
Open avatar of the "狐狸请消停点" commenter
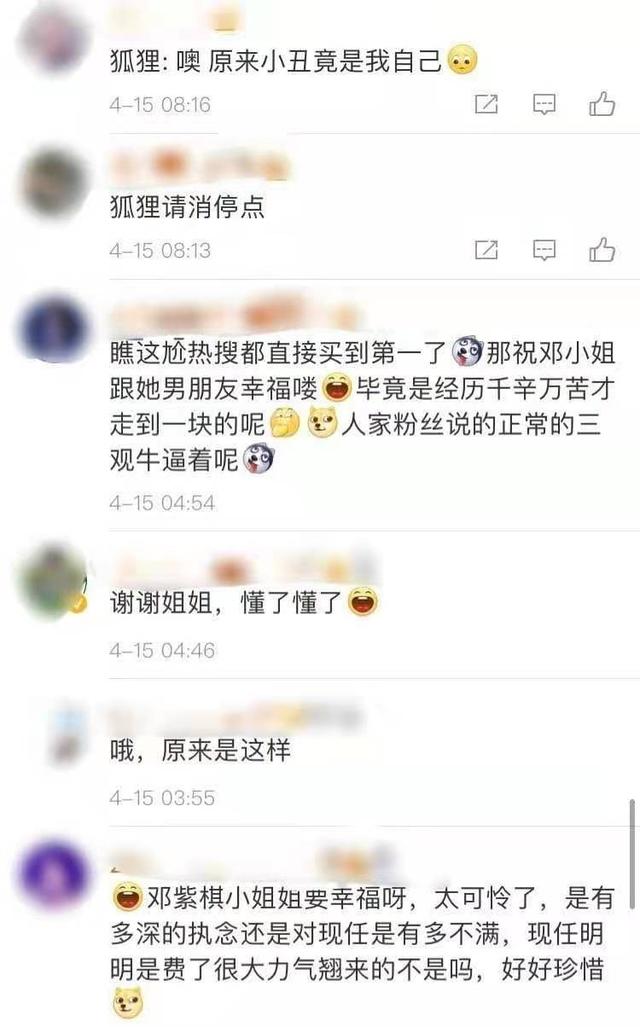(55, 182)
